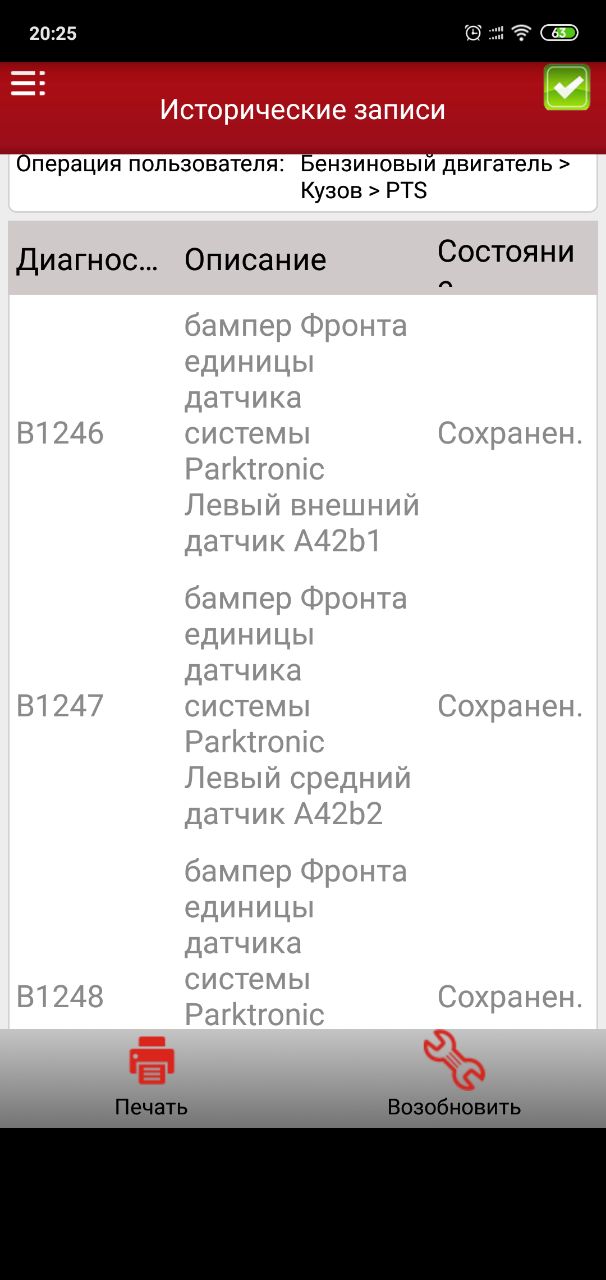The width and height of the screenshot is (606, 1280).
Task: Open the hamburger menu icon
Action: (28, 84)
